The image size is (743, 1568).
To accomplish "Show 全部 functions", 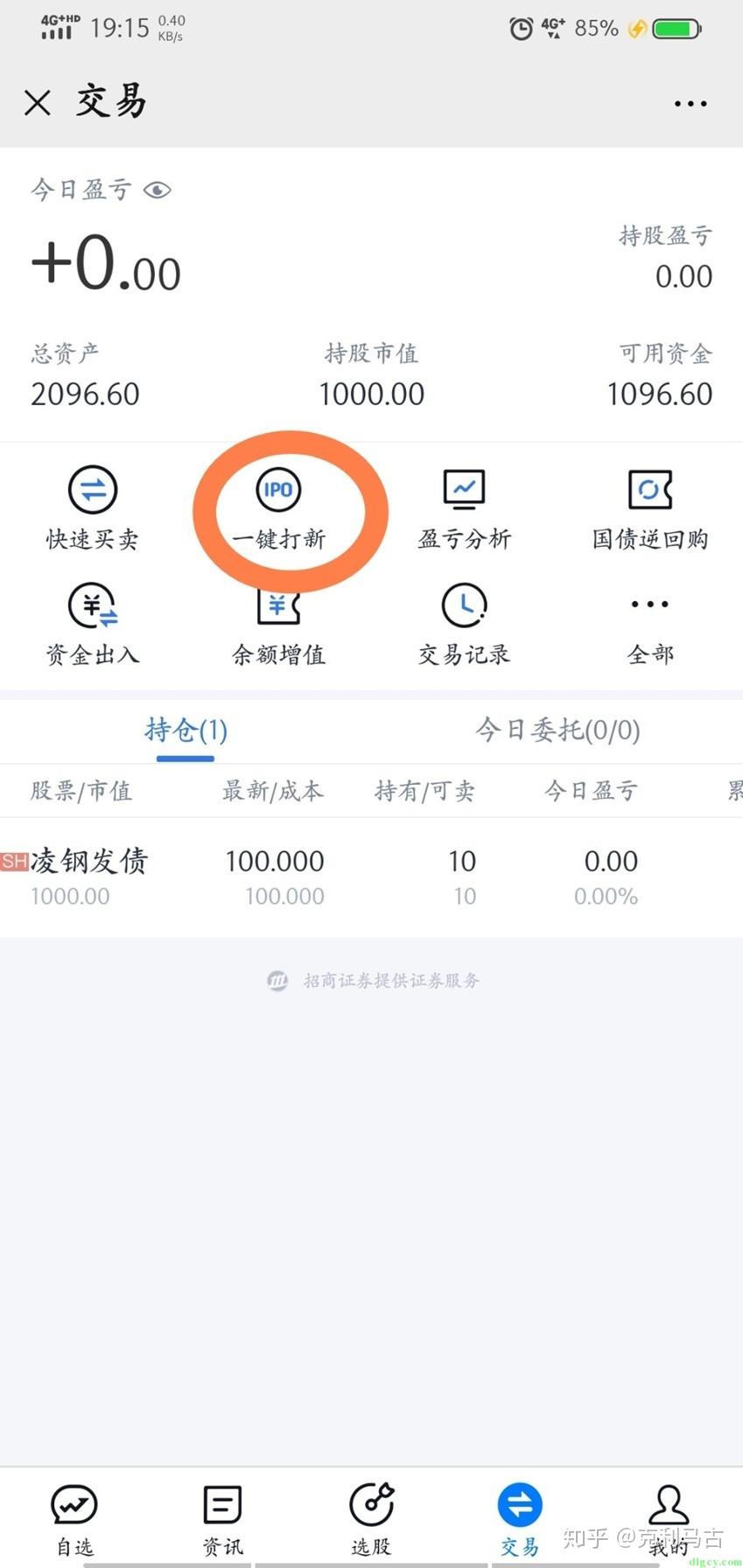I will pyautogui.click(x=649, y=623).
